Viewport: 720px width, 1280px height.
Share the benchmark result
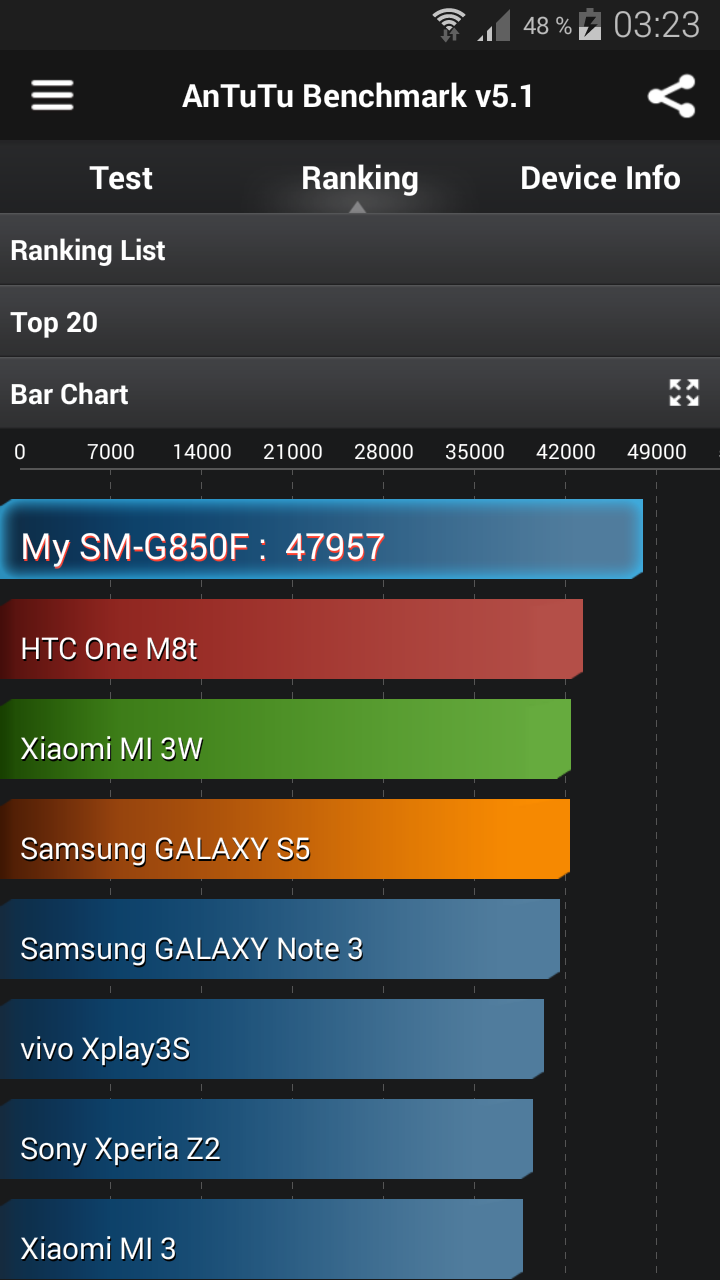pos(671,96)
